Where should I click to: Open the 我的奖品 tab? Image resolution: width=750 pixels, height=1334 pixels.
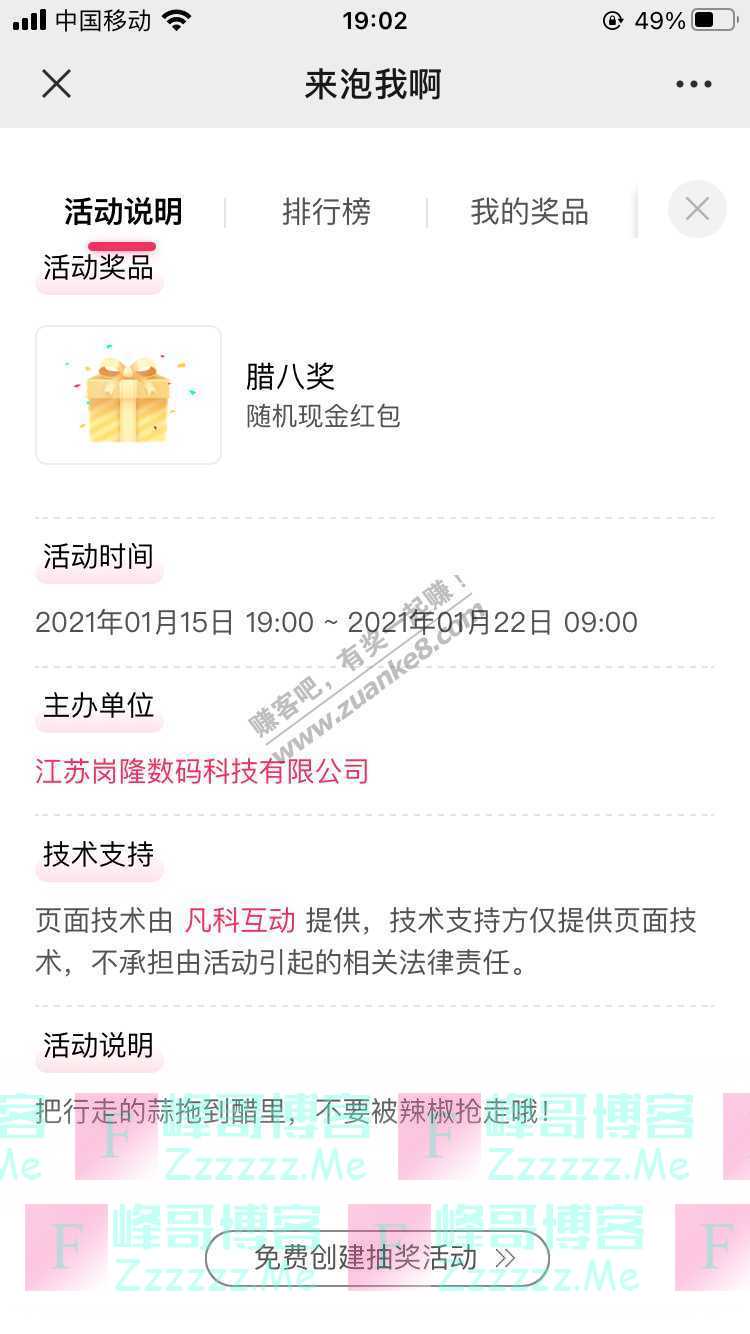point(529,212)
